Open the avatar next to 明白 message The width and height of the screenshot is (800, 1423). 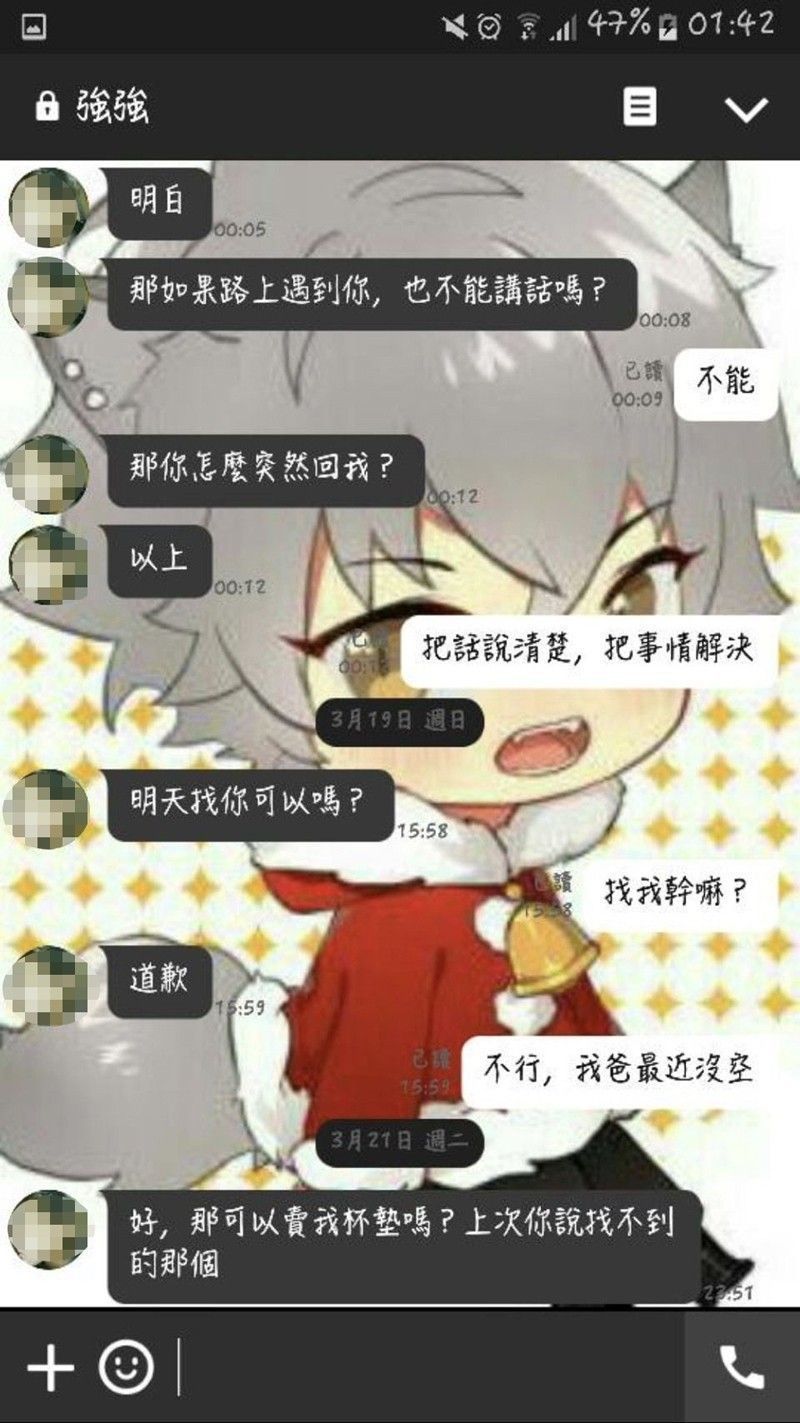click(x=48, y=207)
